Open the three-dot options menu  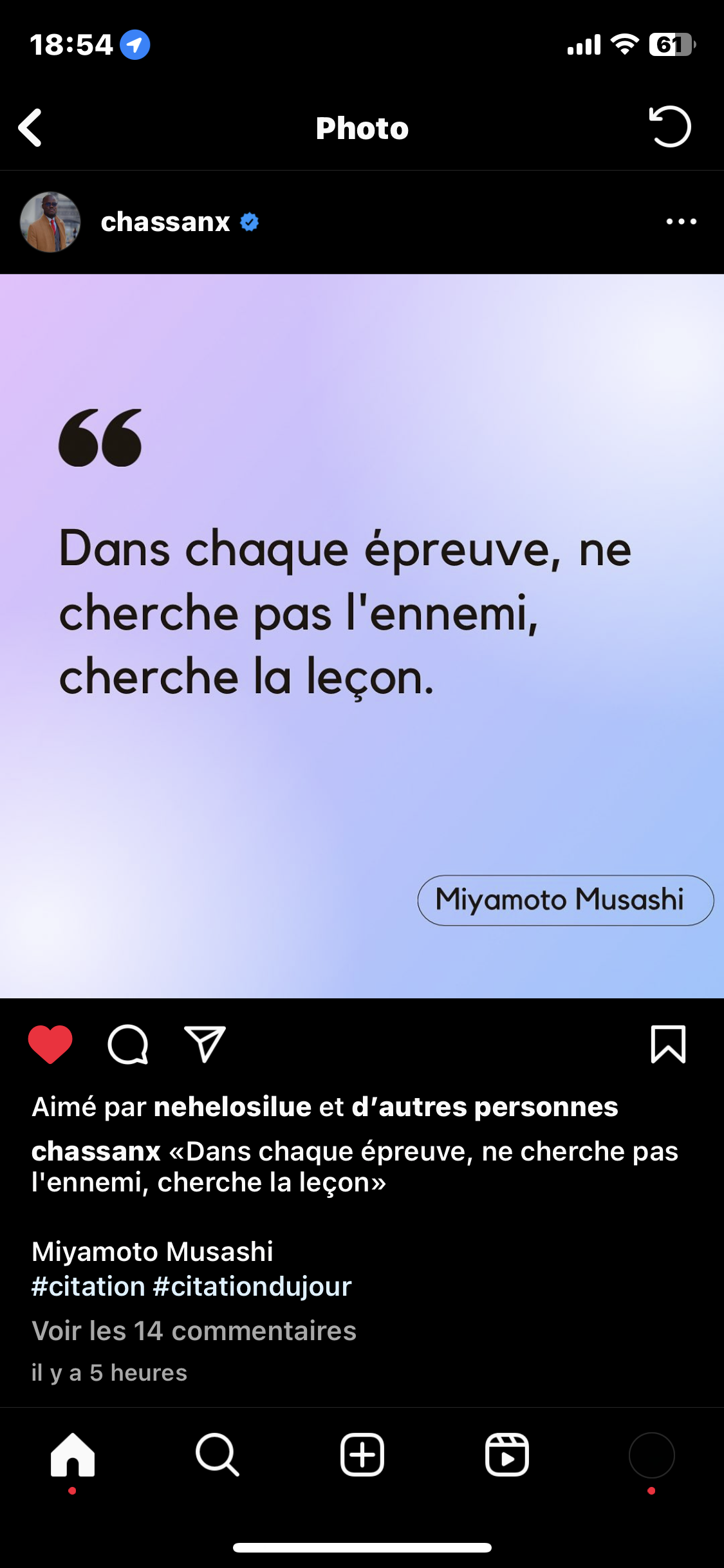coord(682,221)
